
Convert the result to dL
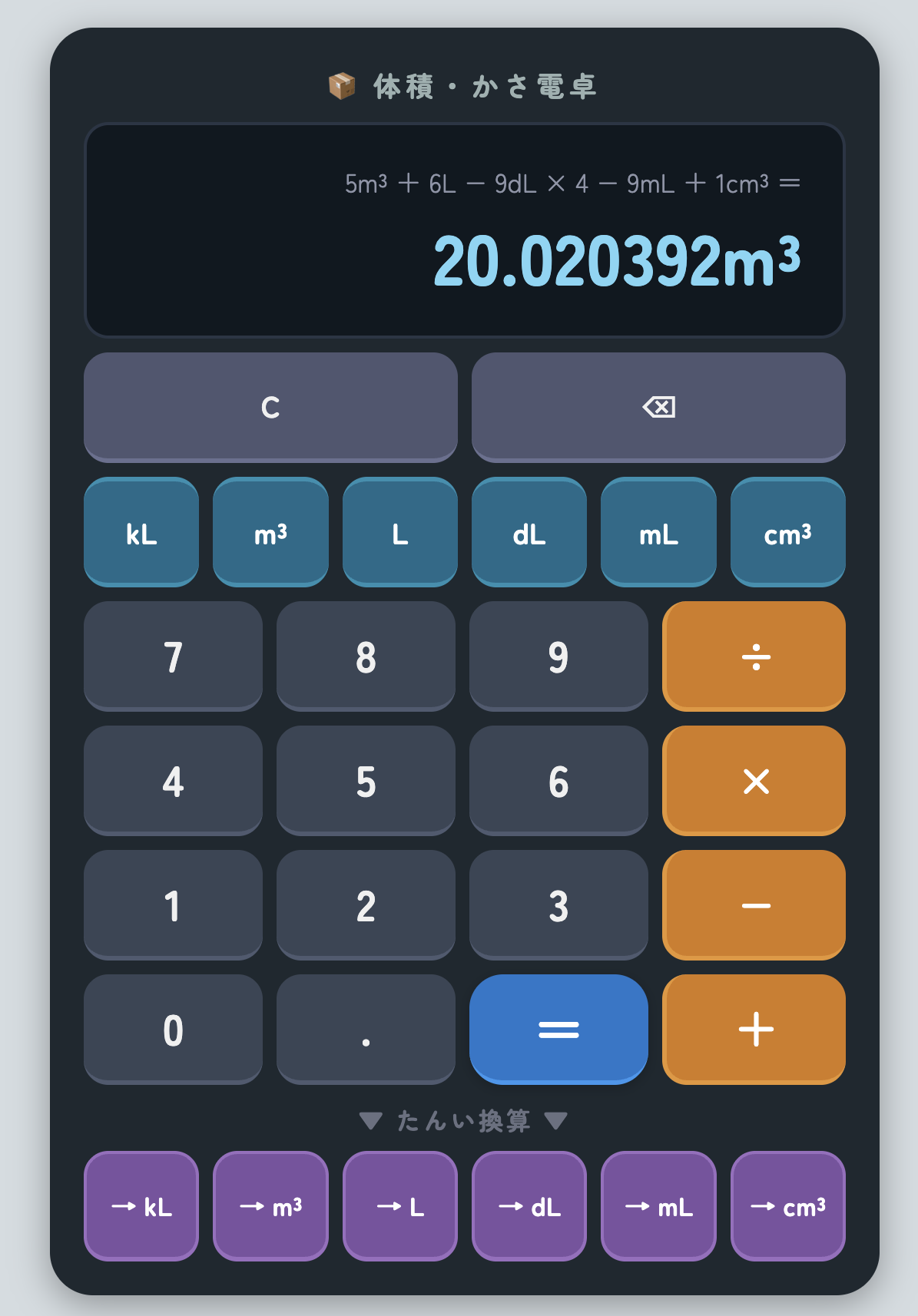point(529,1206)
